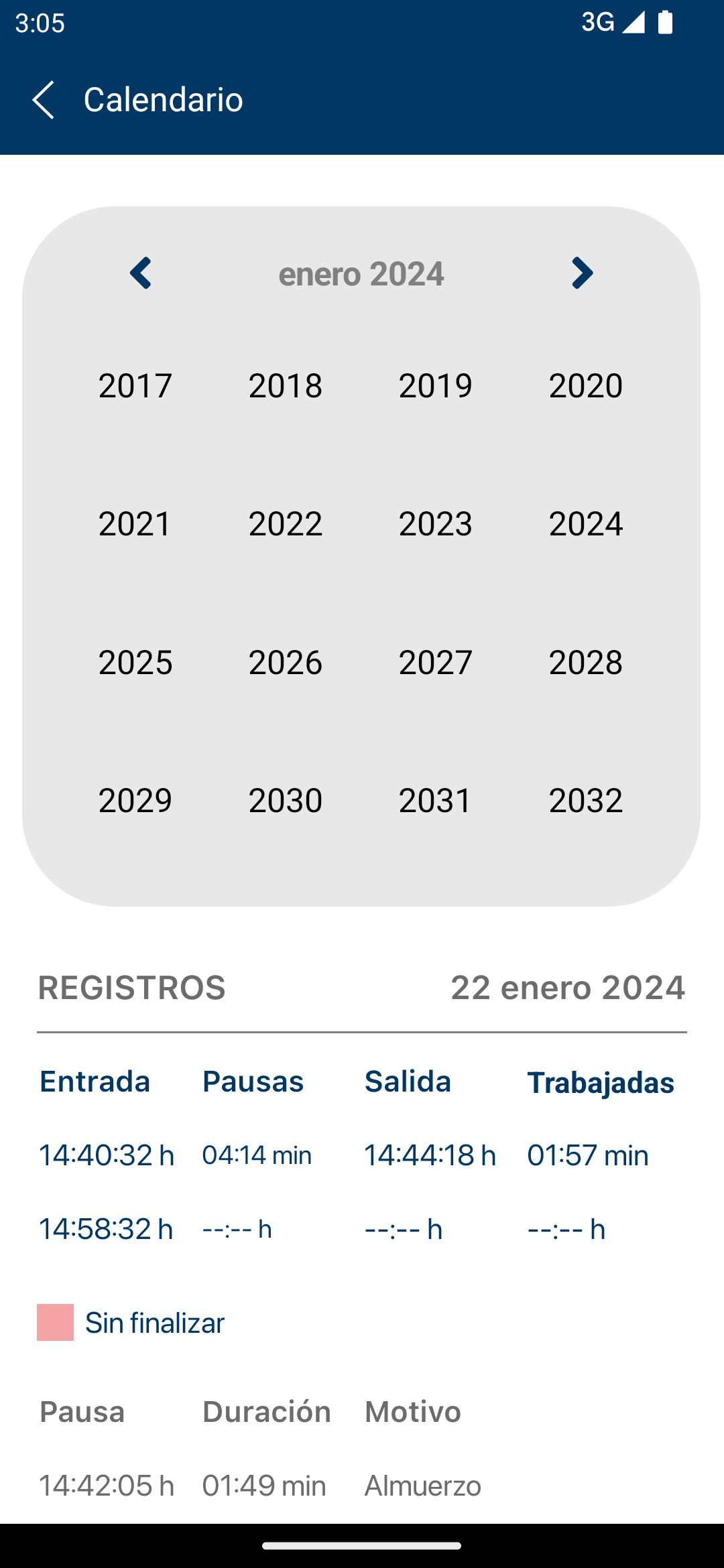Screen dimensions: 724x1568
Task: Choose the year 2021
Action: 135,523
